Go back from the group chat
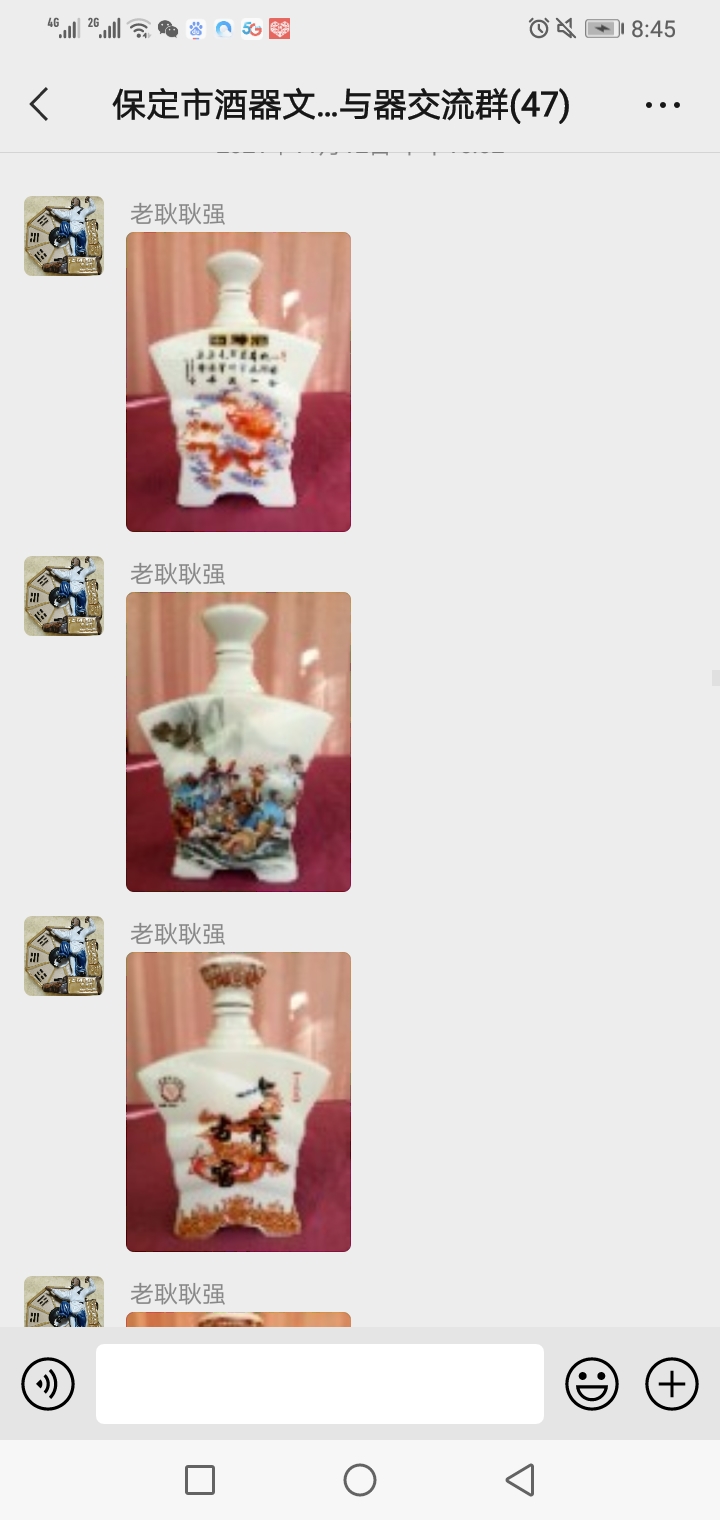The image size is (720, 1520). pyautogui.click(x=39, y=104)
